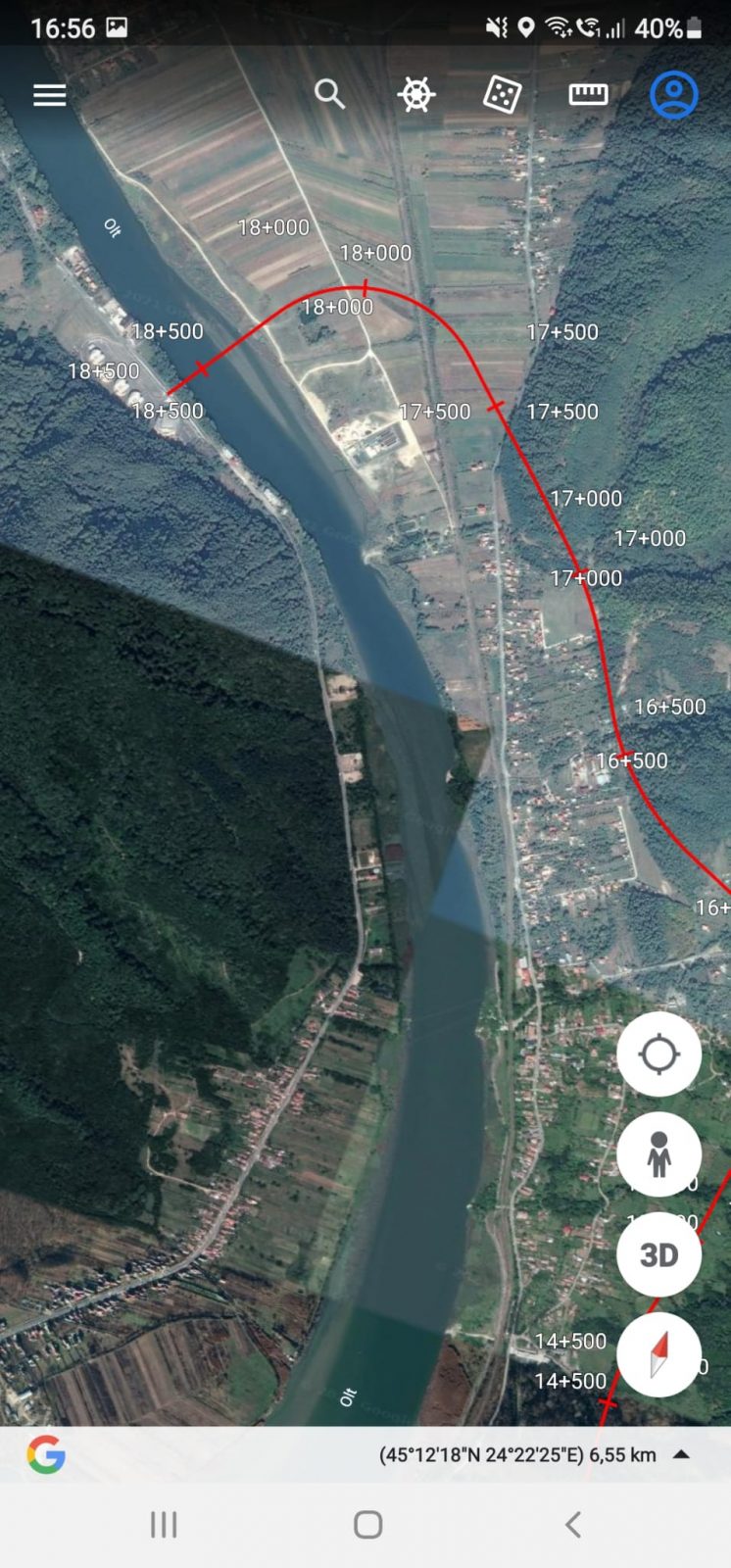This screenshot has width=731, height=1568.
Task: Center map on my location
Action: [x=658, y=1054]
